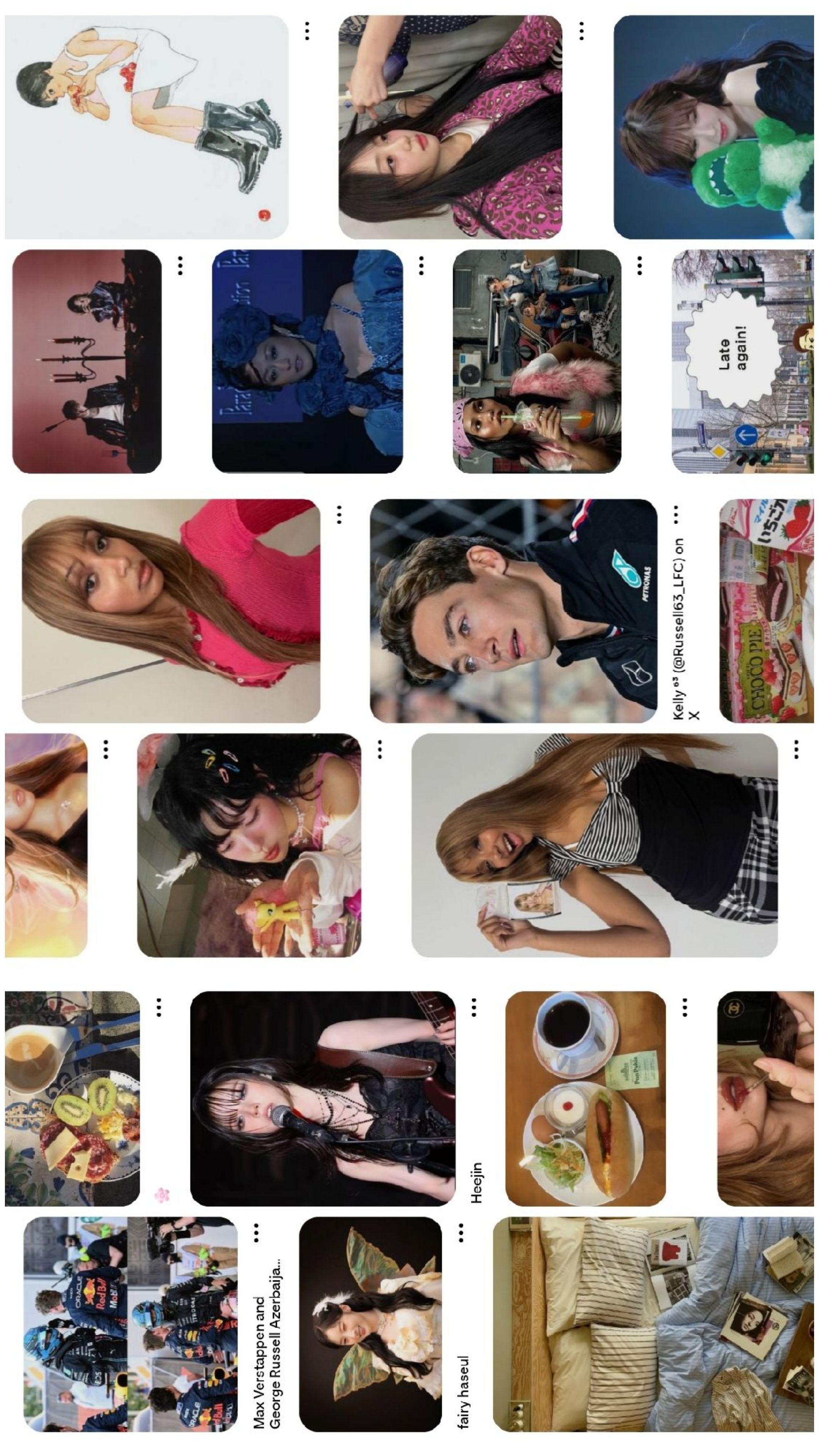The image size is (819, 1456).
Task: Open options for the Kelly on X pin
Action: (x=676, y=515)
